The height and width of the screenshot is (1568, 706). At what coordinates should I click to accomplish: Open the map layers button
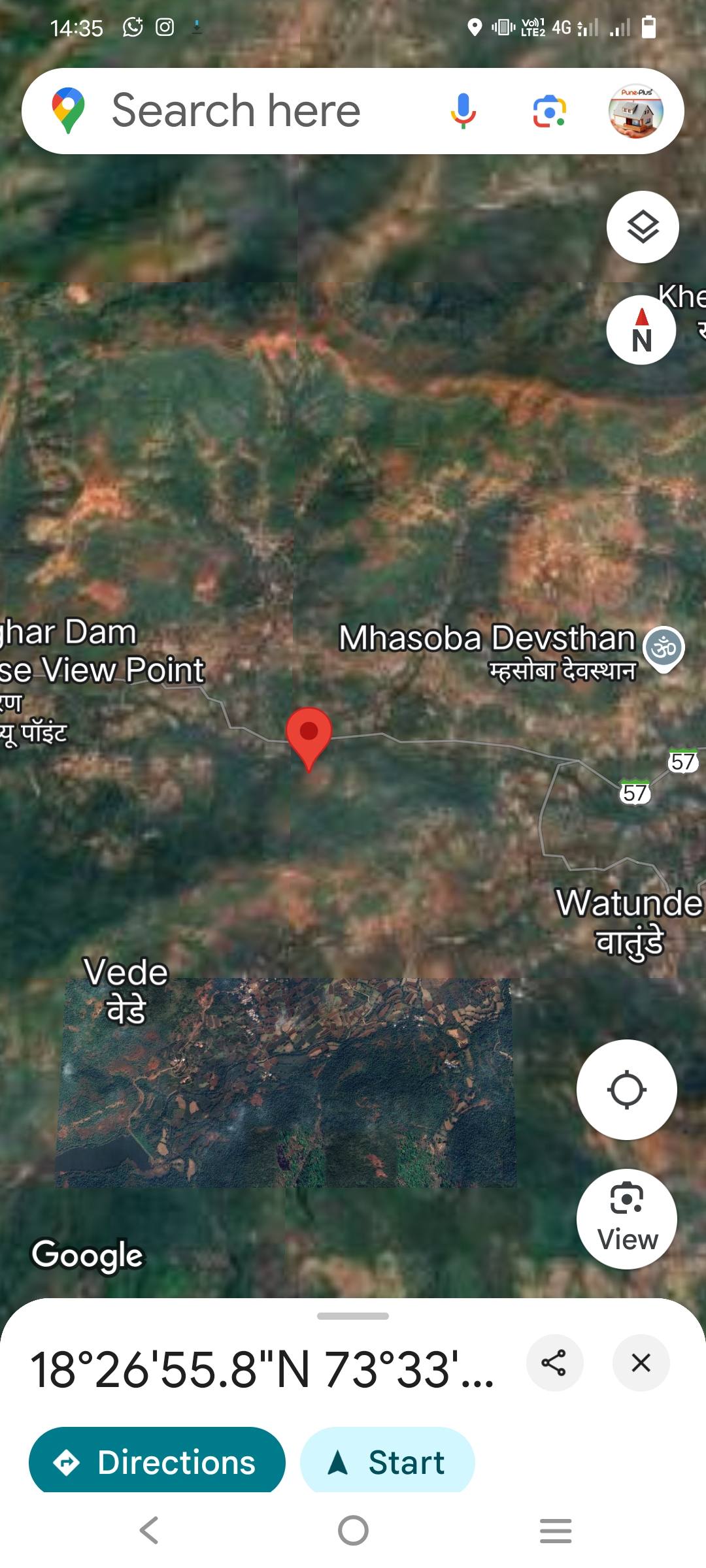pyautogui.click(x=643, y=227)
